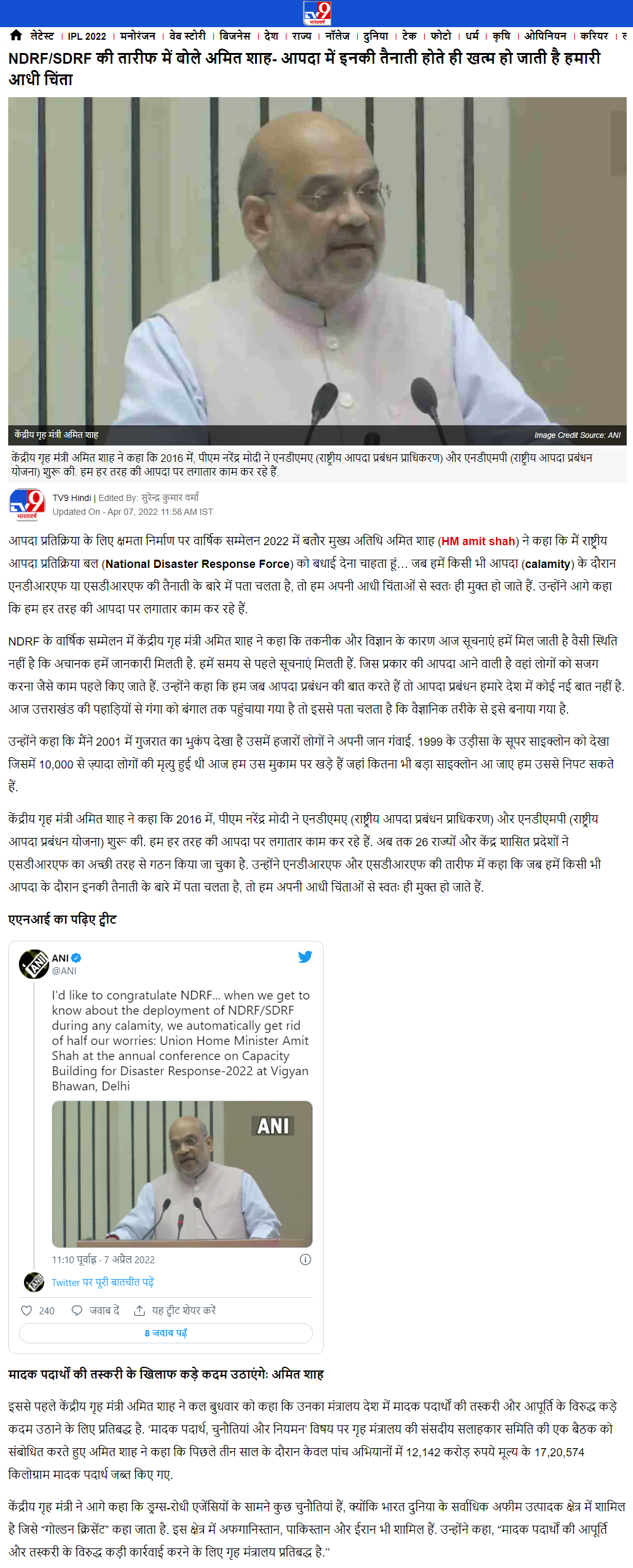Tap 8 जवाब पढ़ें button
Viewport: 633px width, 1568px height.
coord(166,1333)
